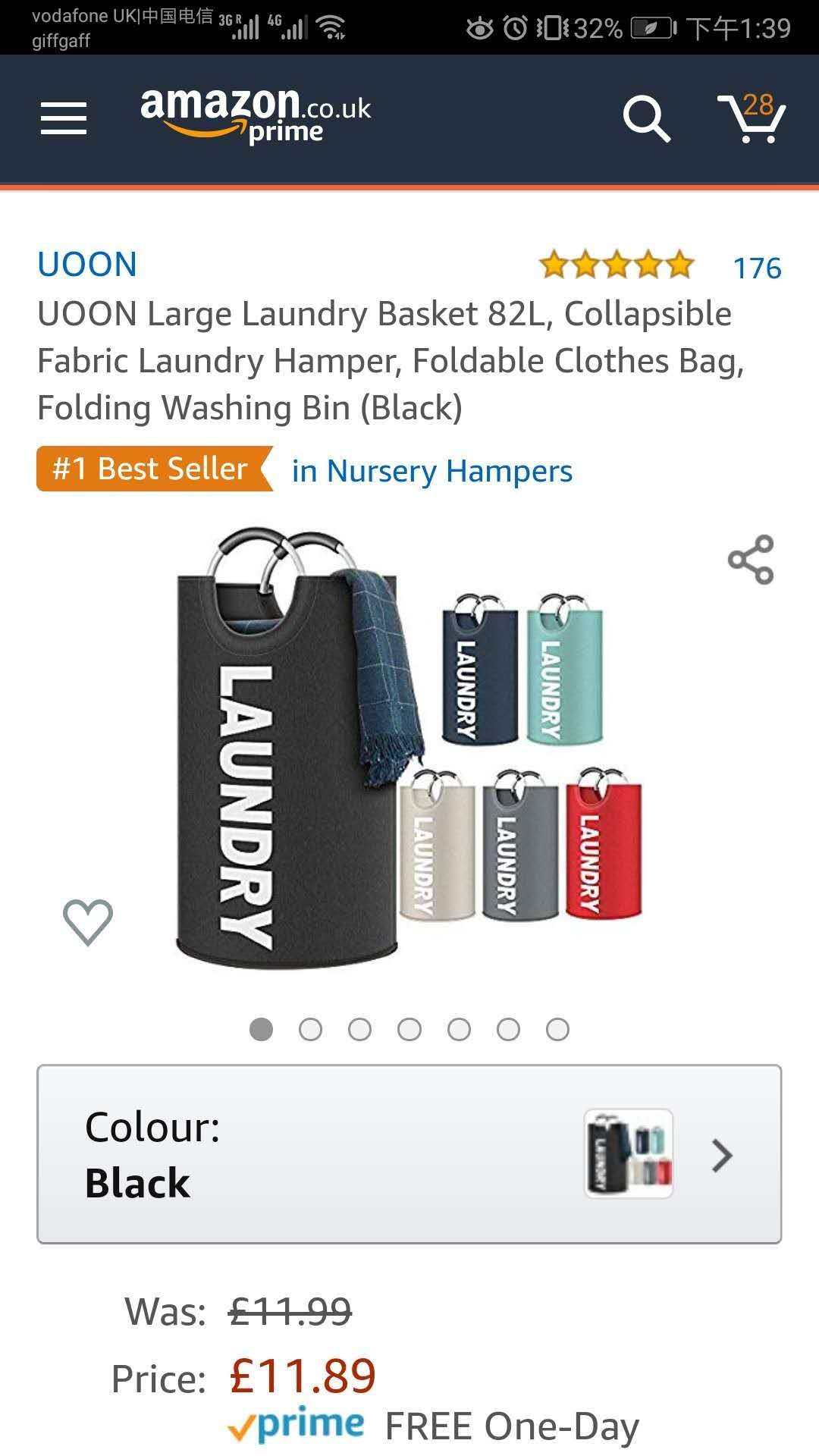Screen dimensions: 819x1456
Task: Open the hamburger menu
Action: 64,118
